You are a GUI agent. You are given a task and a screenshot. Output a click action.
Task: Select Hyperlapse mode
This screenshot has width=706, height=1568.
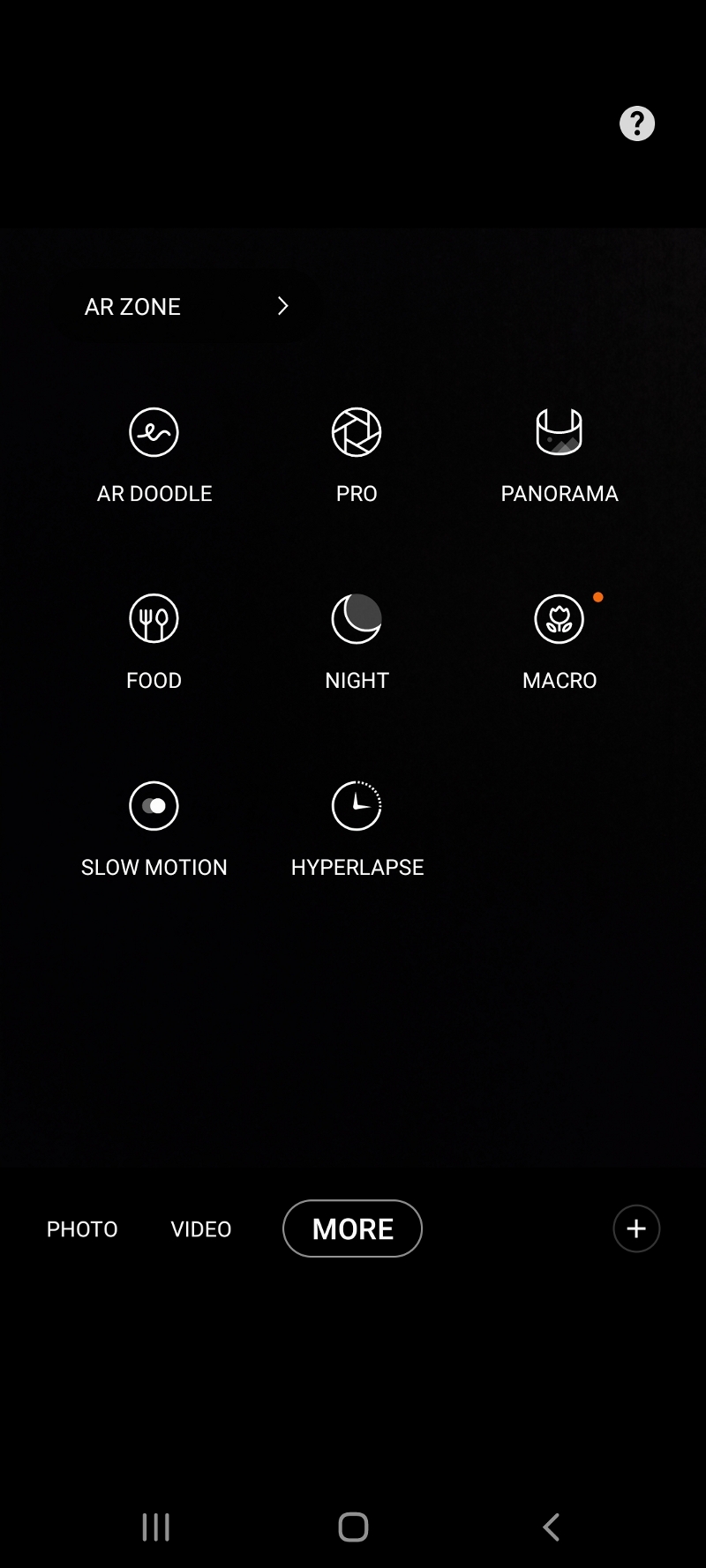point(357,830)
